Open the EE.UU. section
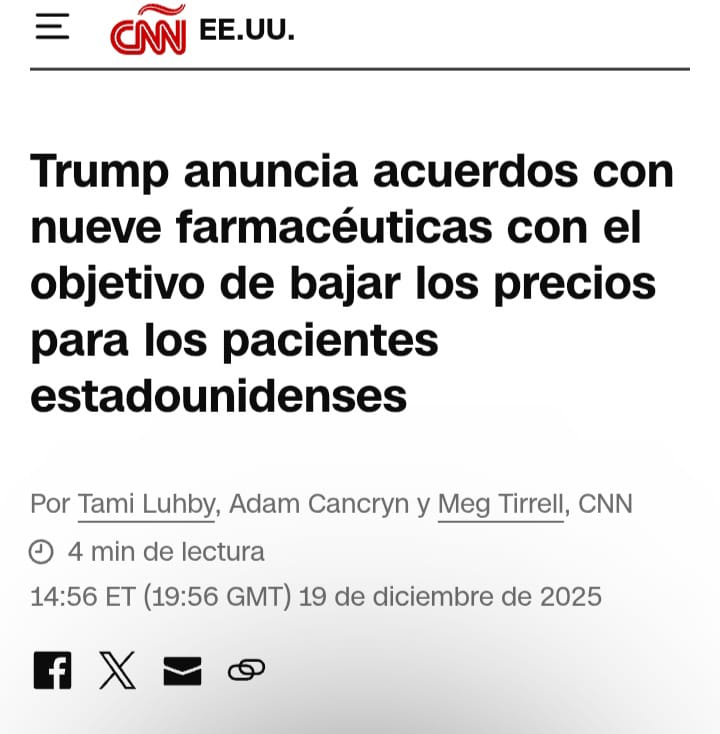Viewport: 720px width, 734px height. point(247,30)
